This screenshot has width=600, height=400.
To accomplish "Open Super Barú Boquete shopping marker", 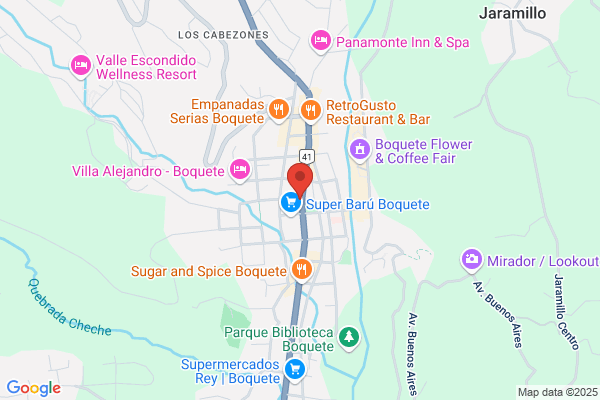I will (x=290, y=203).
